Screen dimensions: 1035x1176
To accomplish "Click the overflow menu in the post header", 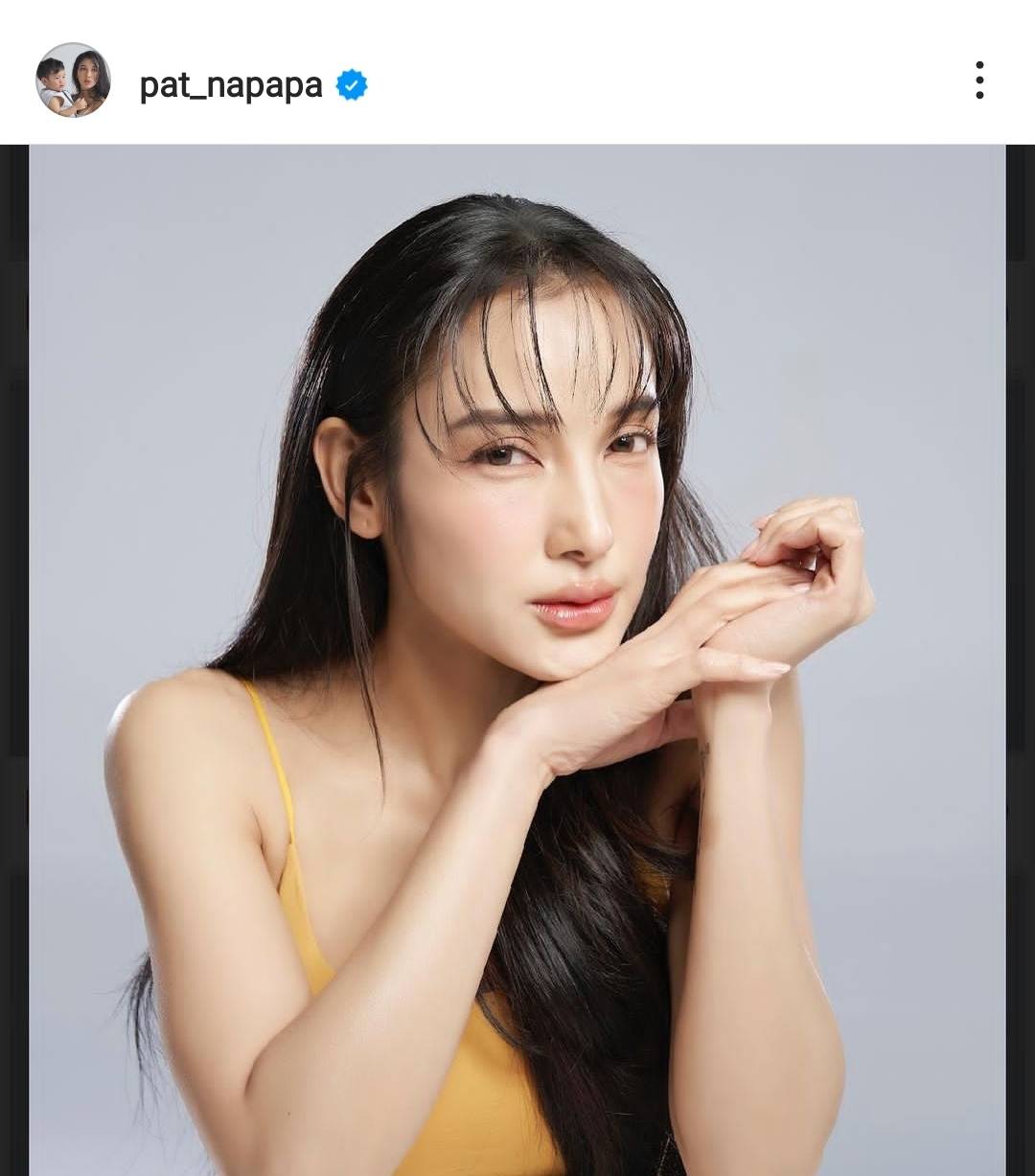I will [x=979, y=83].
